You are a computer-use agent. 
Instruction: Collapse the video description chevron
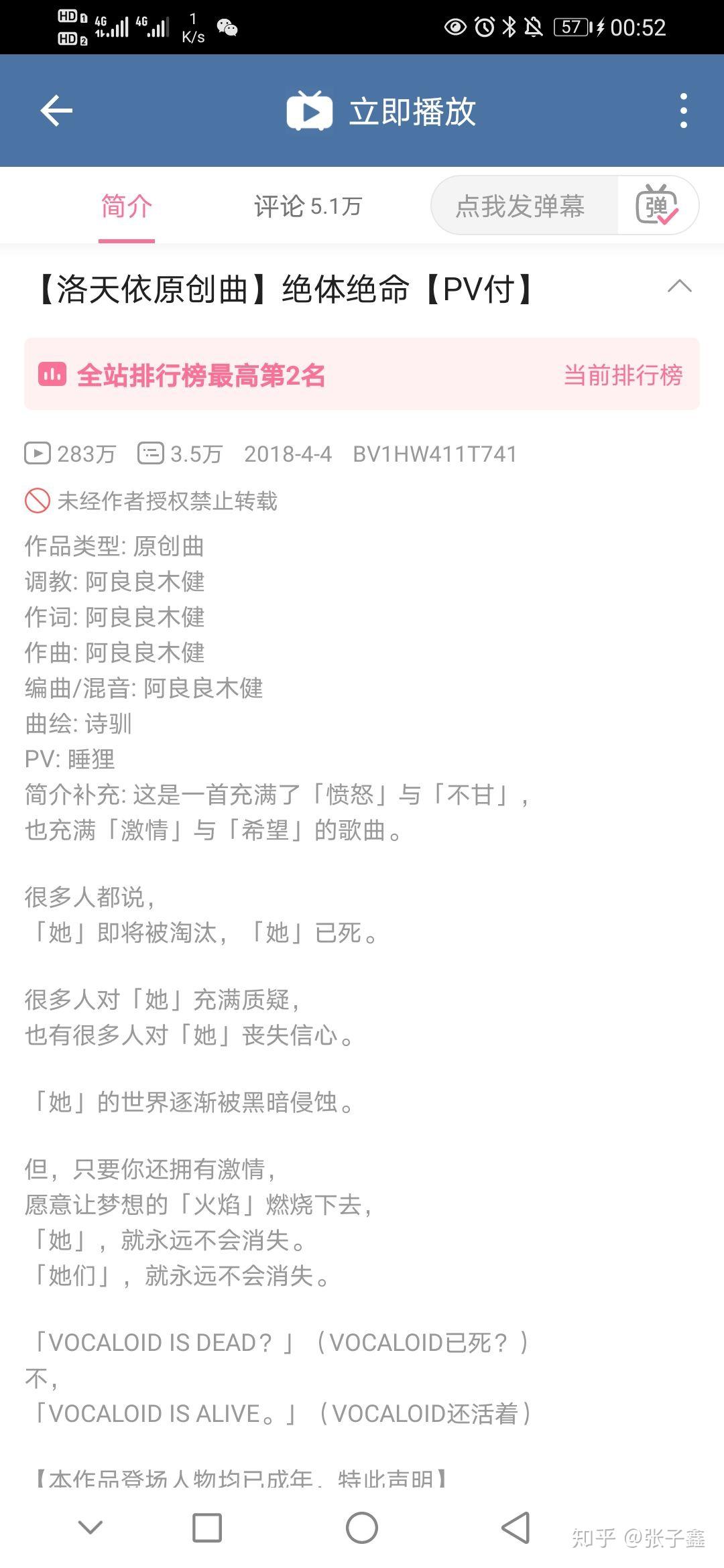(679, 287)
